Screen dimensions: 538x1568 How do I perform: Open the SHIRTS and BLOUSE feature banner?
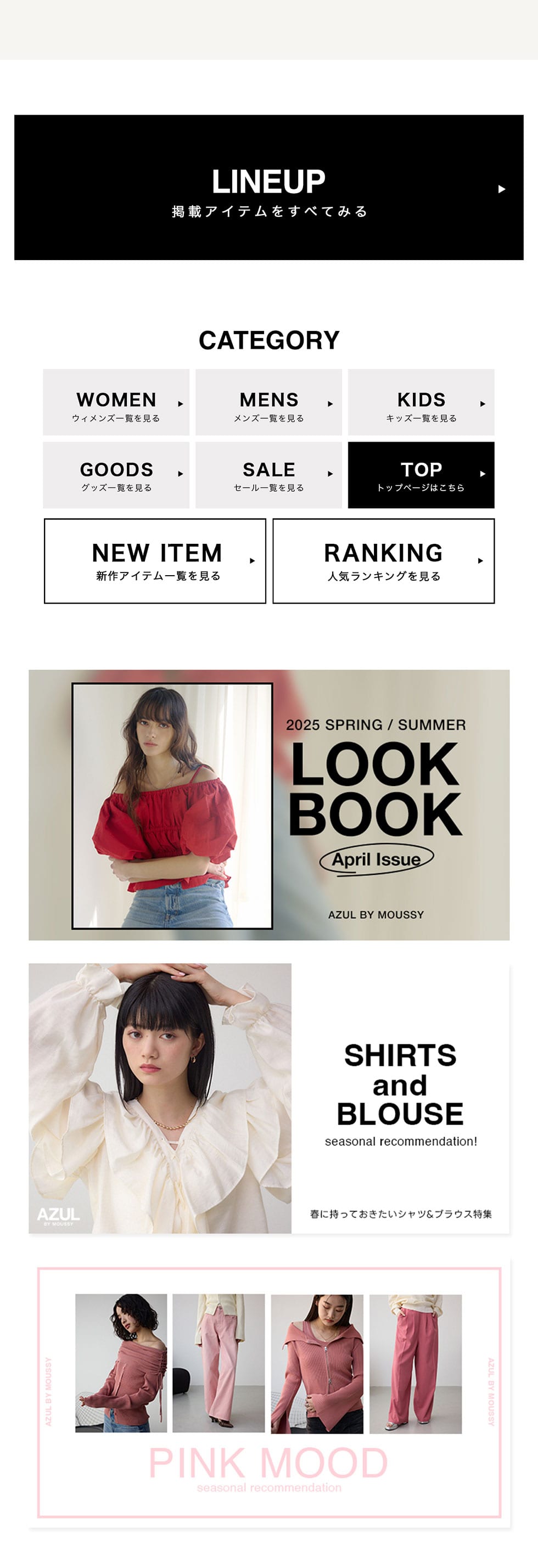pyautogui.click(x=268, y=1098)
